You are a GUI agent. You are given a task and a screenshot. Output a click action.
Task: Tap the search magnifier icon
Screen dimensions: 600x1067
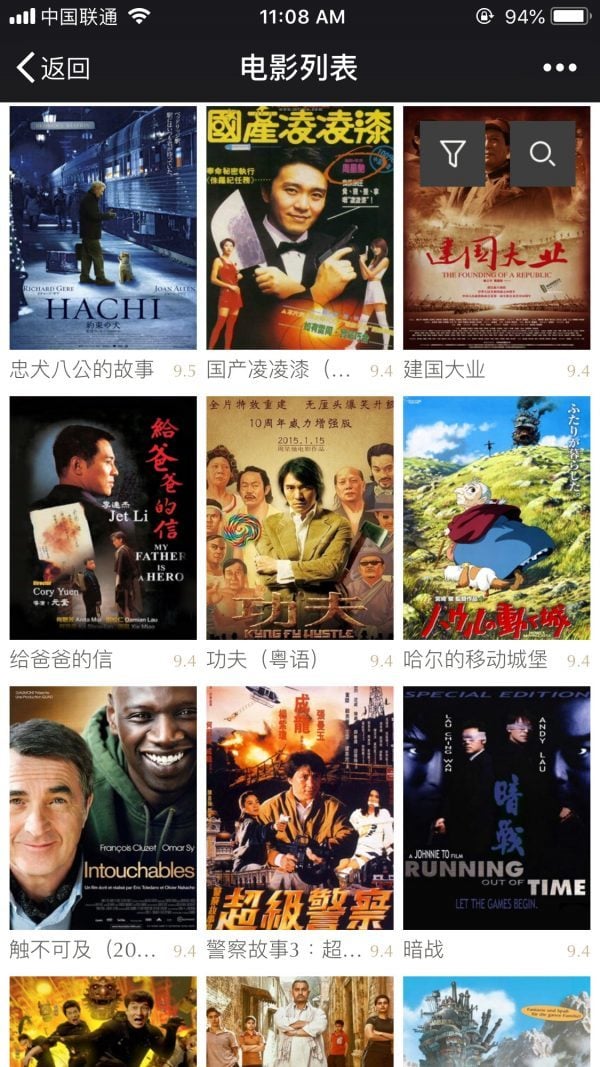tap(542, 154)
